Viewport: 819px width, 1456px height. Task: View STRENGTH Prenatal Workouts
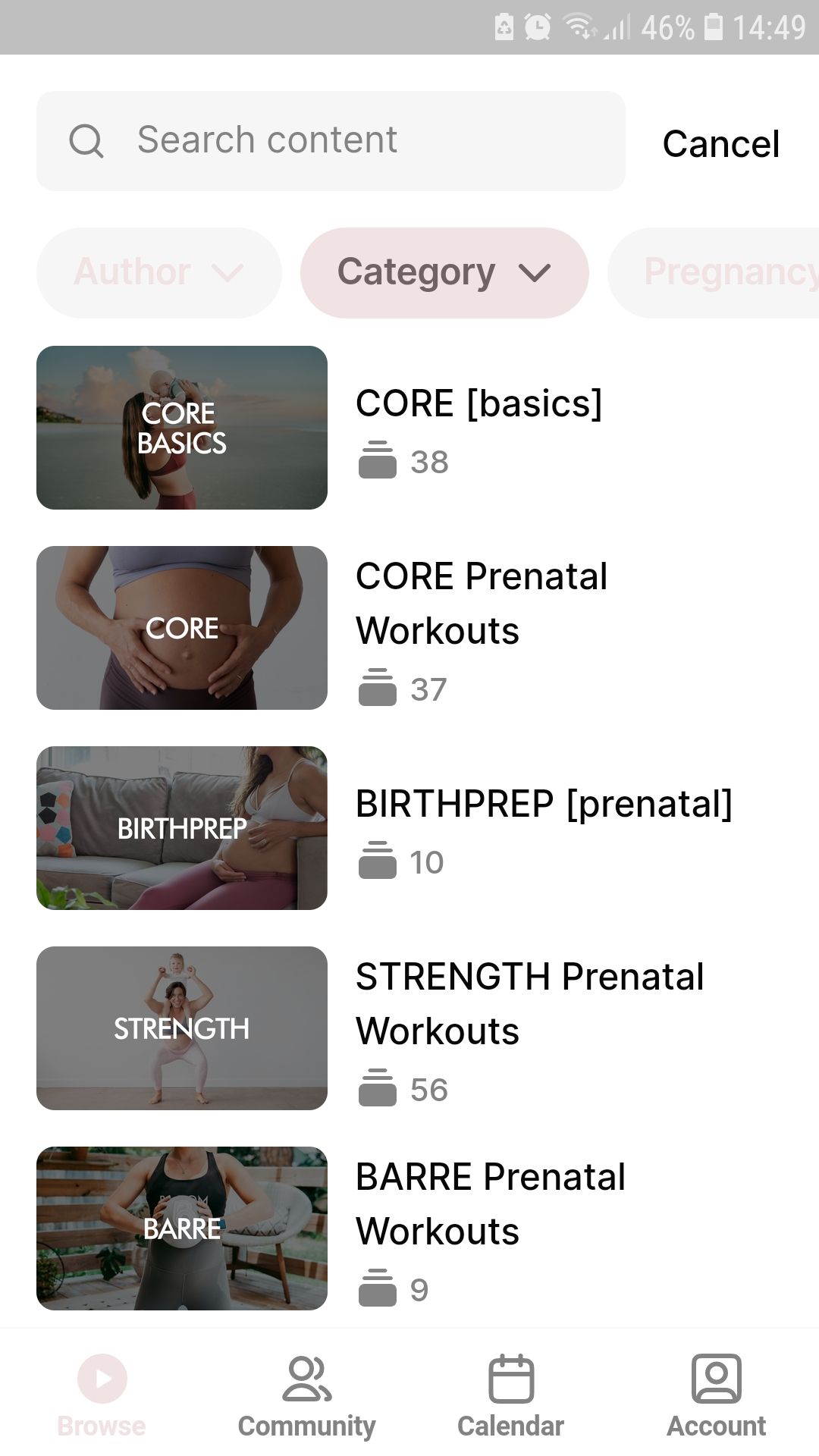[x=409, y=1028]
